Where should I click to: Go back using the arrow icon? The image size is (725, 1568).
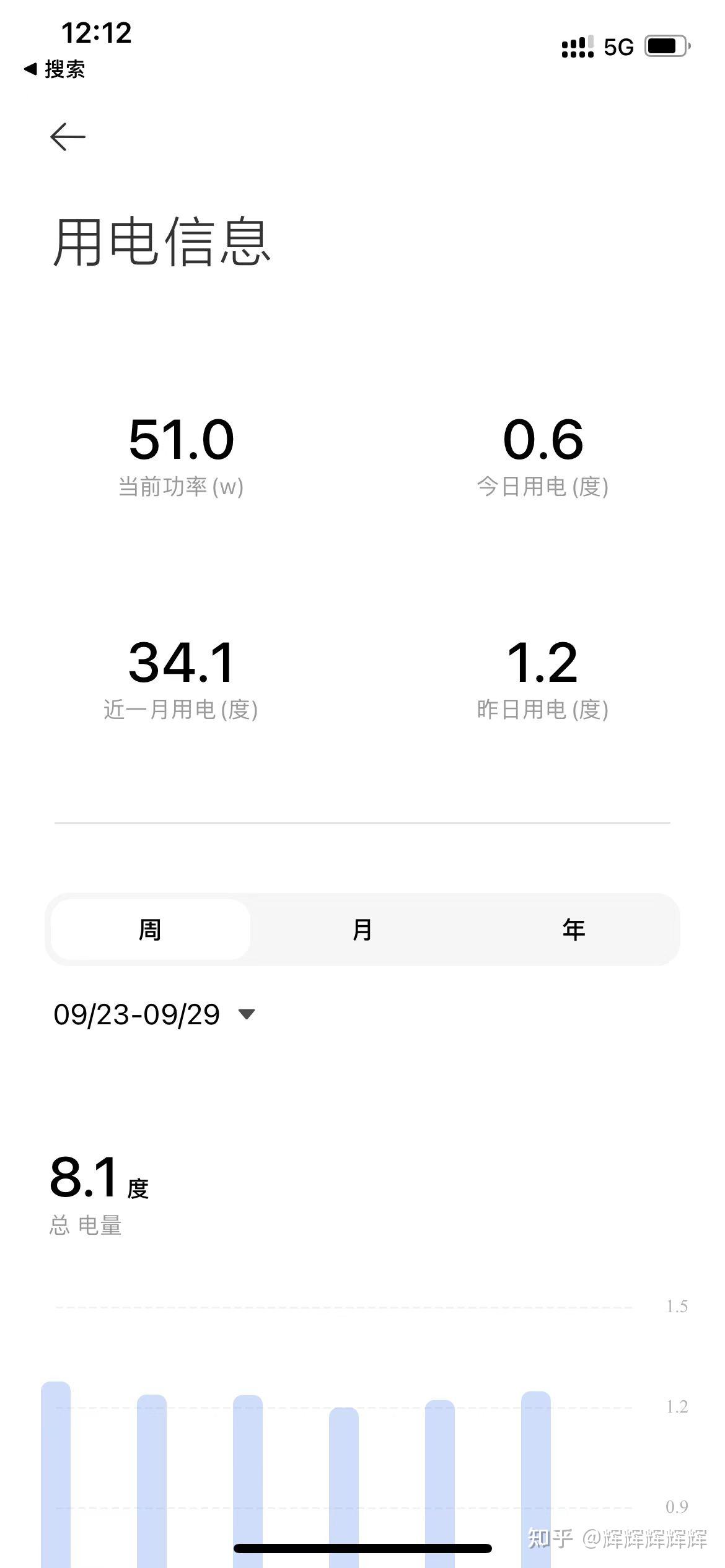tap(68, 137)
